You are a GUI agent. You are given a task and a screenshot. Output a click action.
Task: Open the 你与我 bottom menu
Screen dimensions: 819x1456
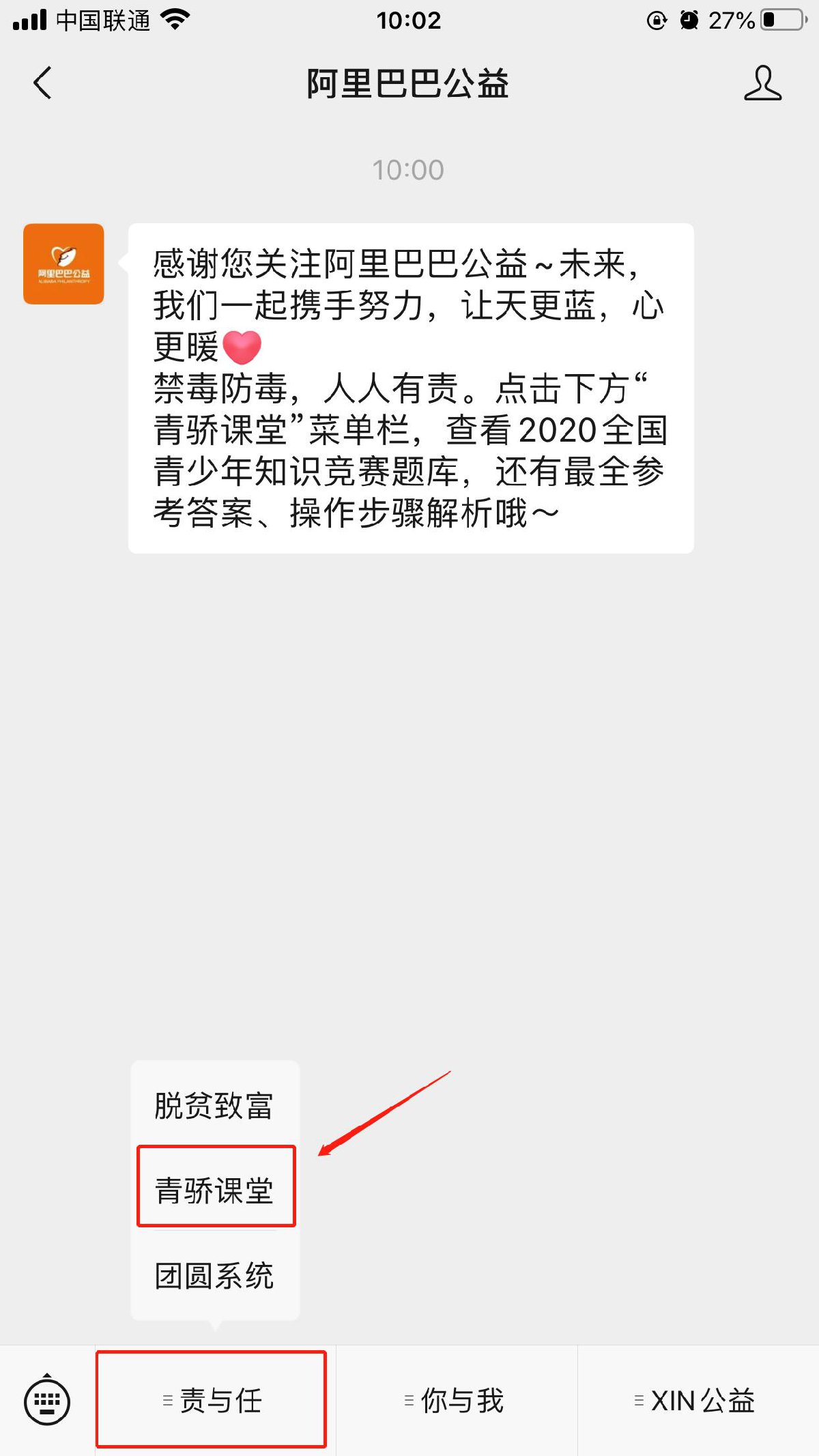click(455, 1401)
